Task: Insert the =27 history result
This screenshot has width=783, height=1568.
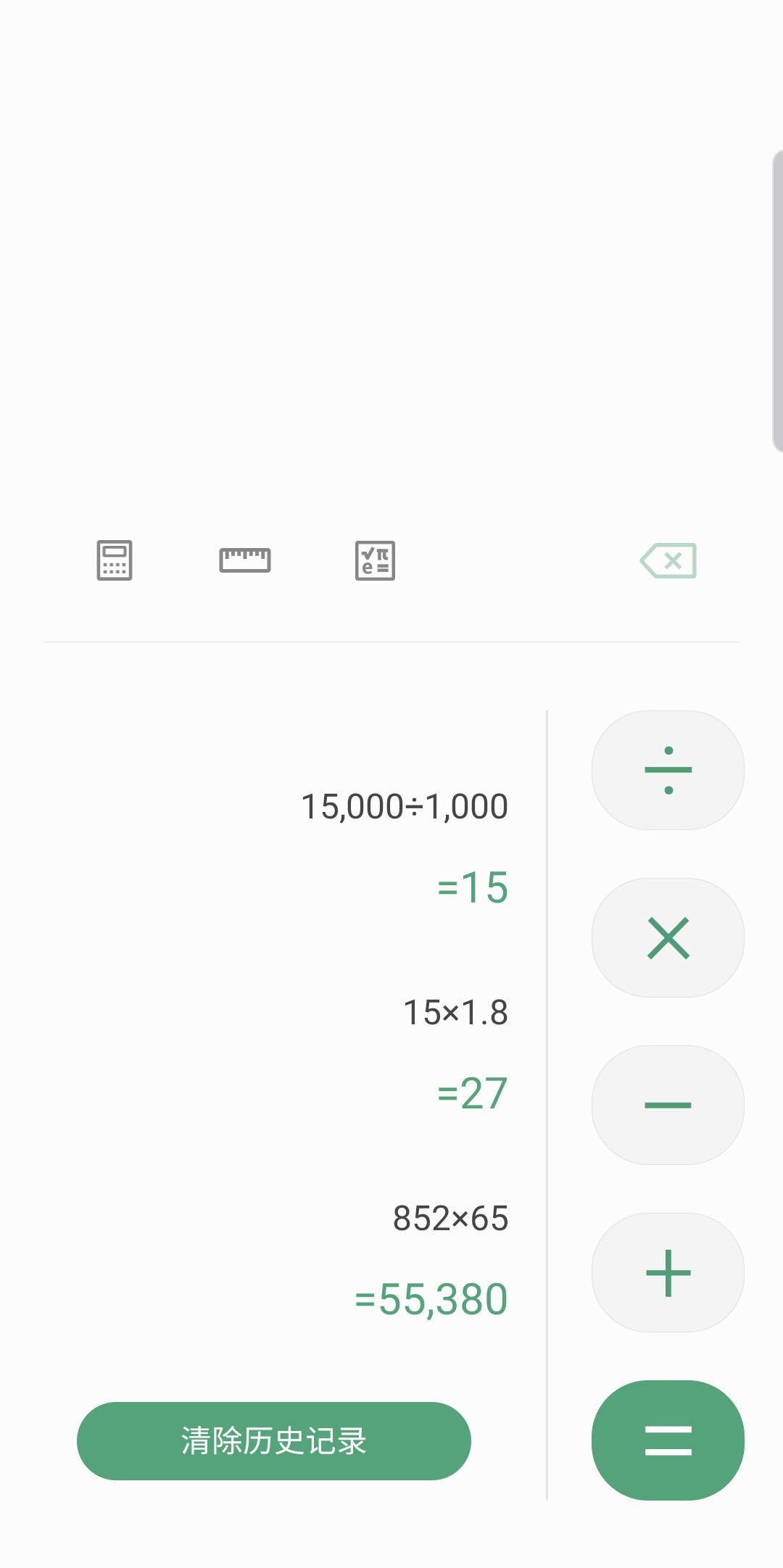Action: click(x=473, y=1093)
